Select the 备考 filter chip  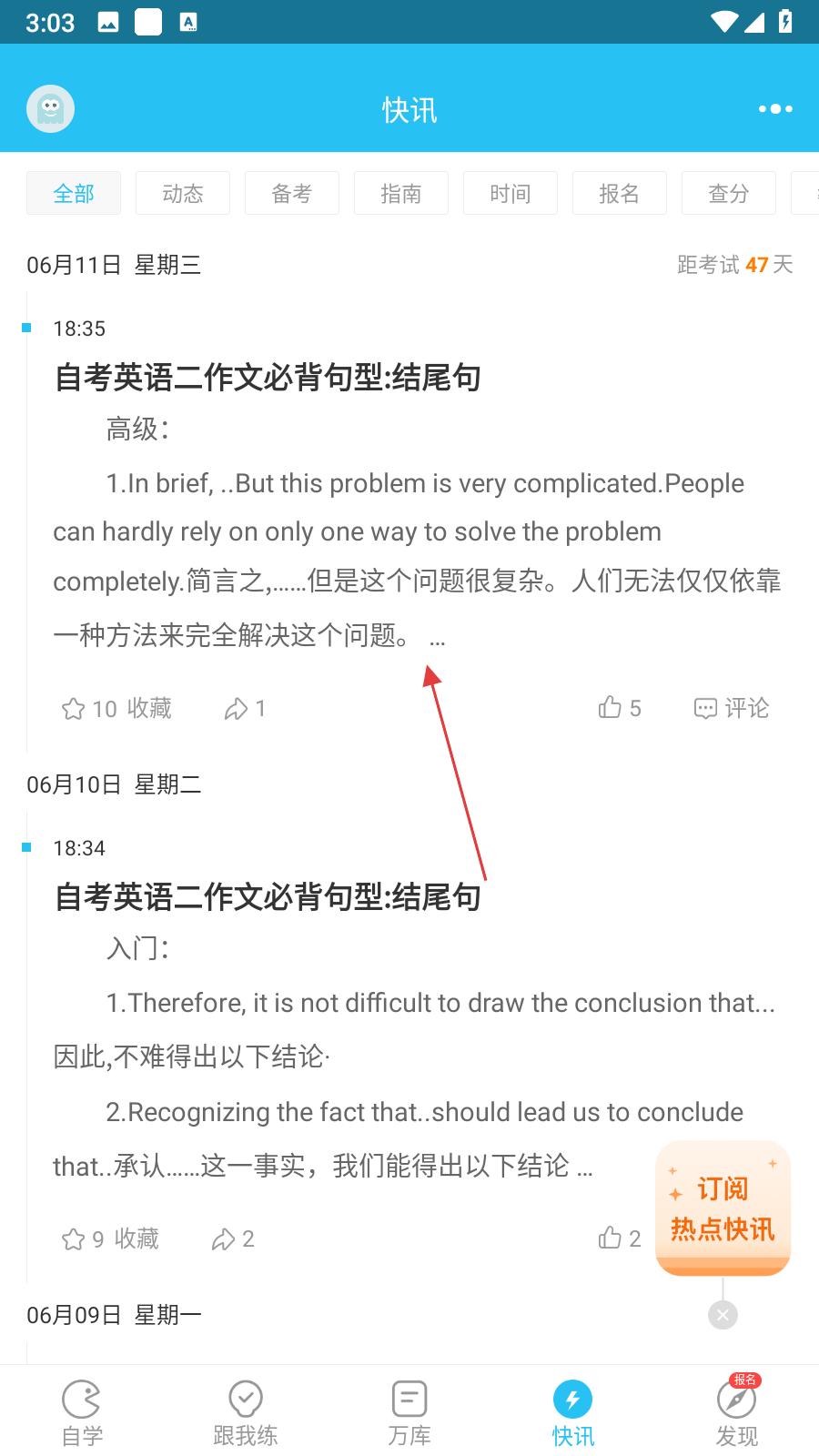pyautogui.click(x=292, y=193)
